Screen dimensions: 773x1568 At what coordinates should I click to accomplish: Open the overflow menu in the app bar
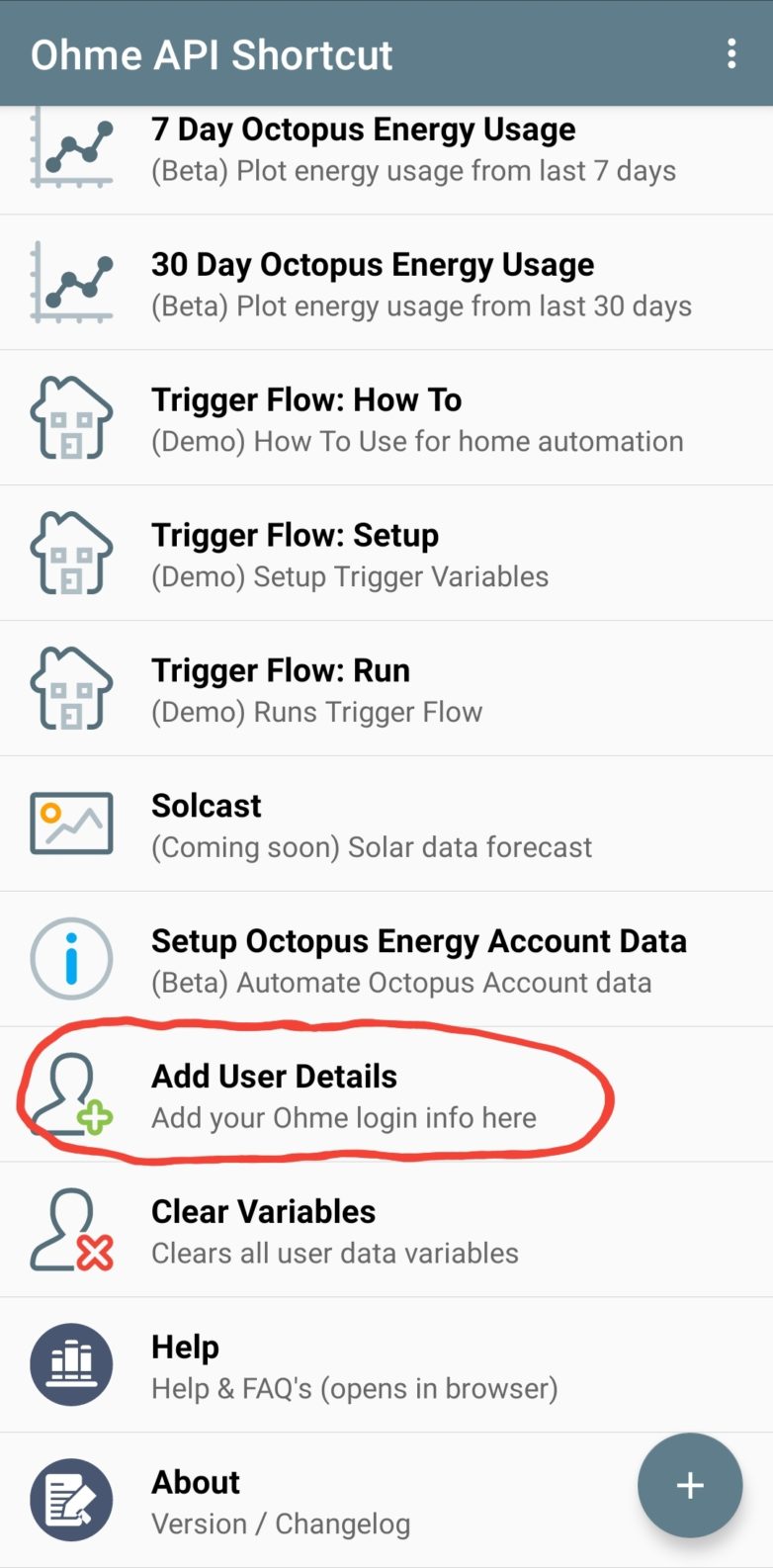coord(731,54)
